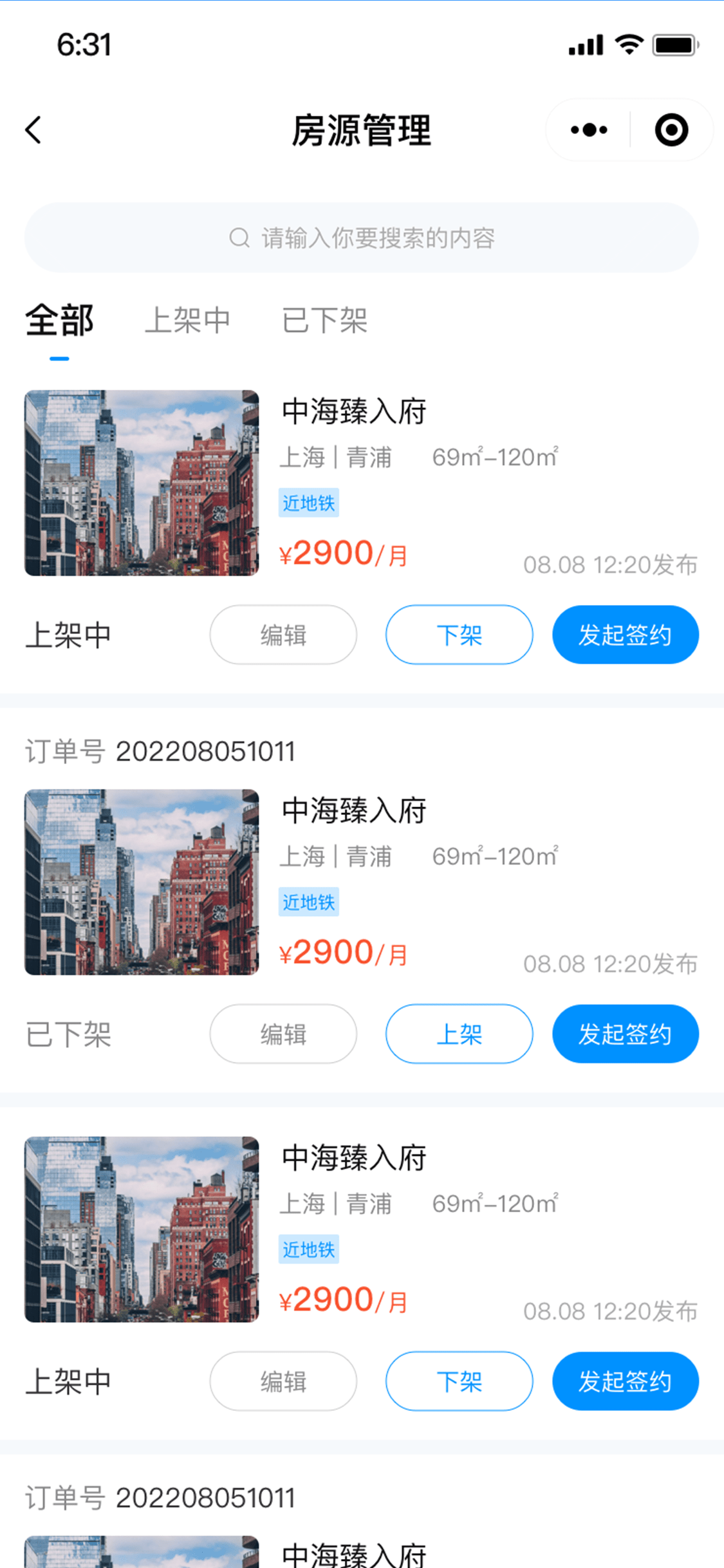
Task: Relist the property with the 上架 button
Action: pos(459,1034)
